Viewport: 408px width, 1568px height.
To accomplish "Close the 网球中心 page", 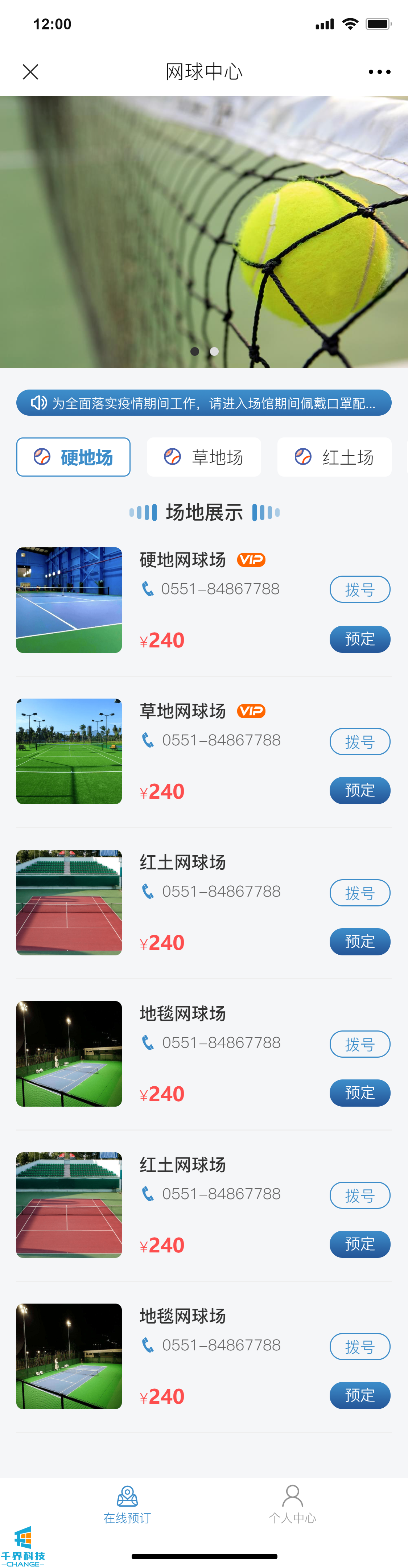I will coord(30,72).
